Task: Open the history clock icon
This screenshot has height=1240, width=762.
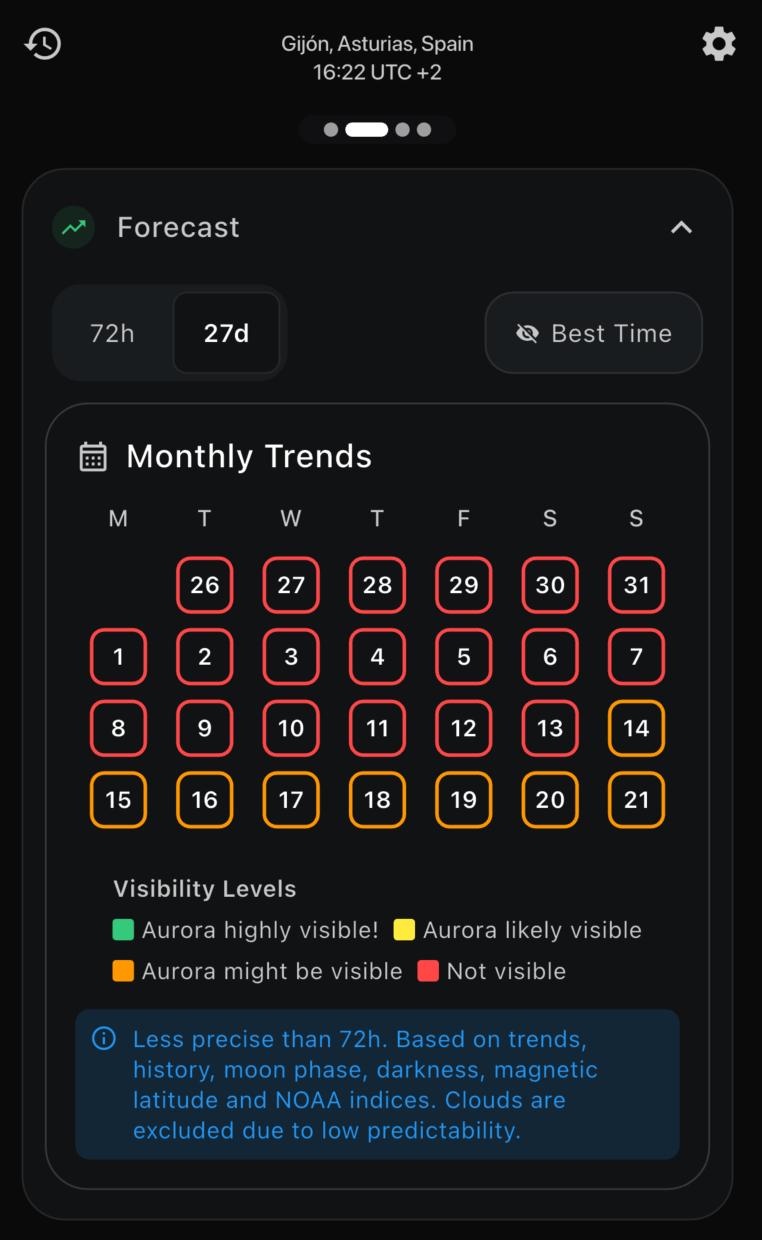Action: 43,44
